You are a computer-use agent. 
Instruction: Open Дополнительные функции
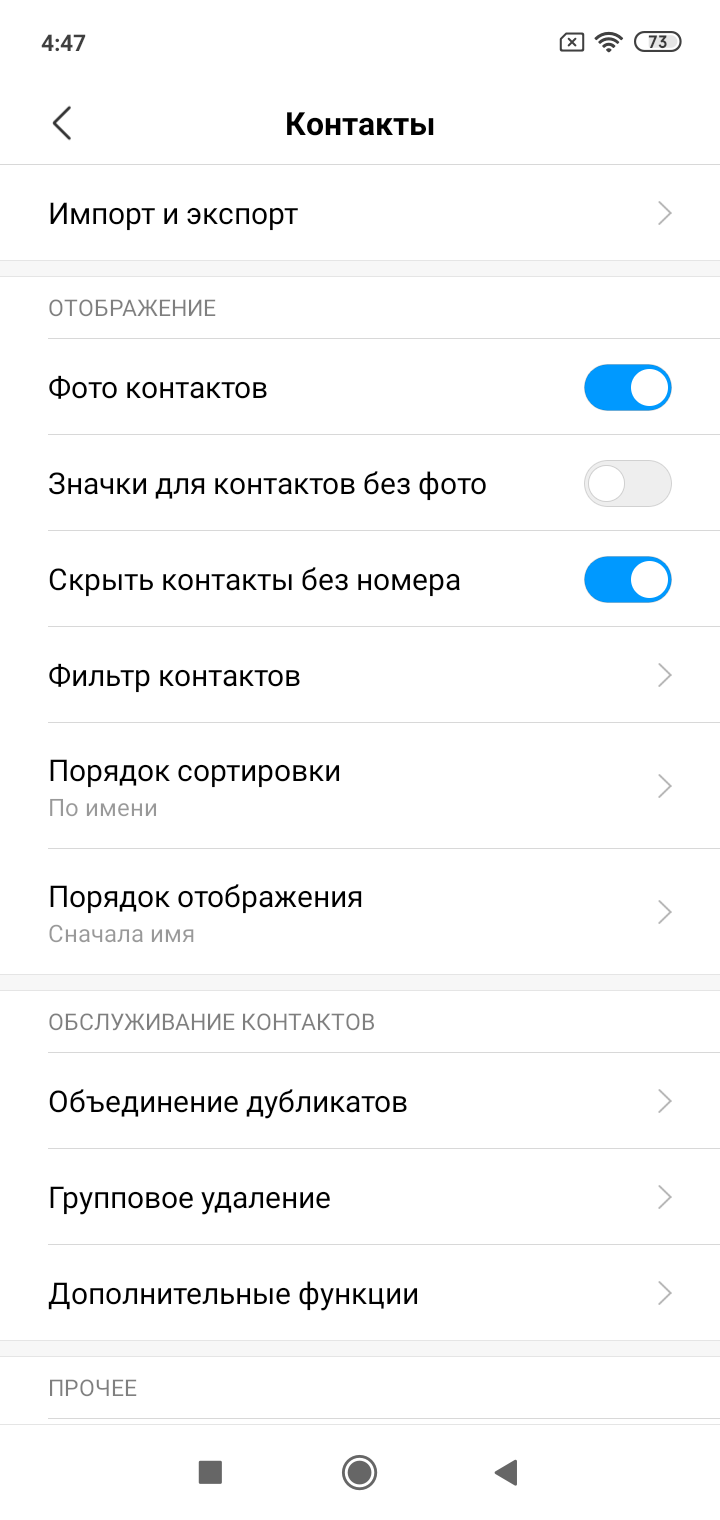tap(360, 1294)
